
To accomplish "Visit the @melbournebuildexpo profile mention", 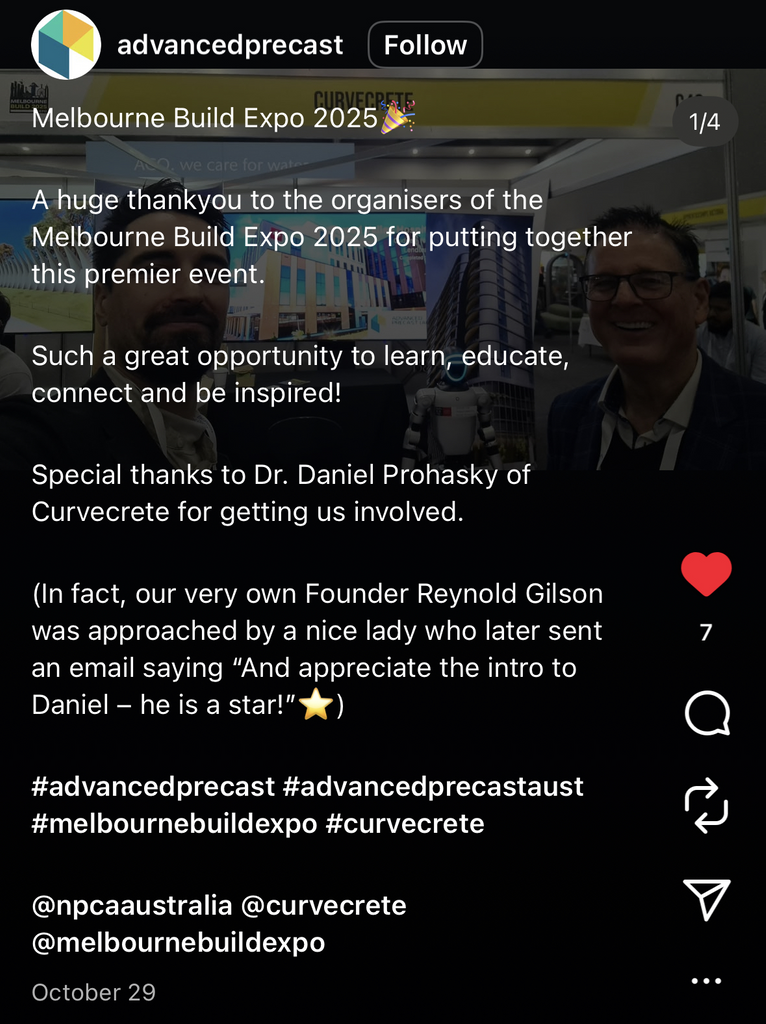I will tap(178, 942).
